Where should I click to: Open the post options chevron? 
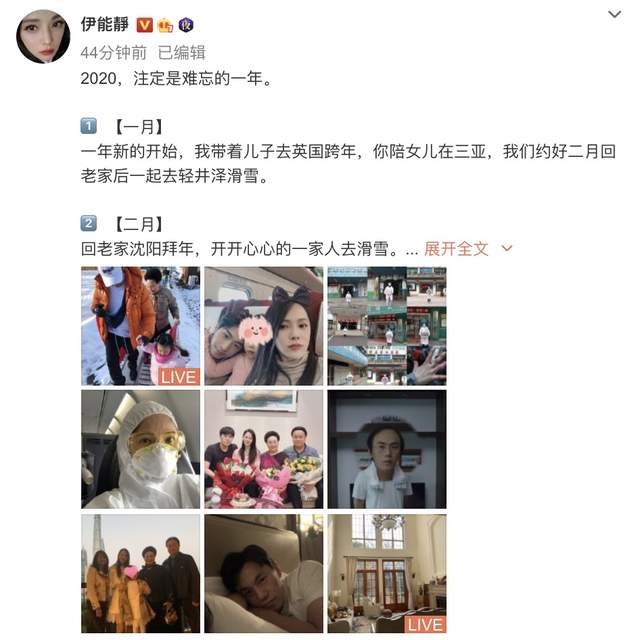point(614,14)
